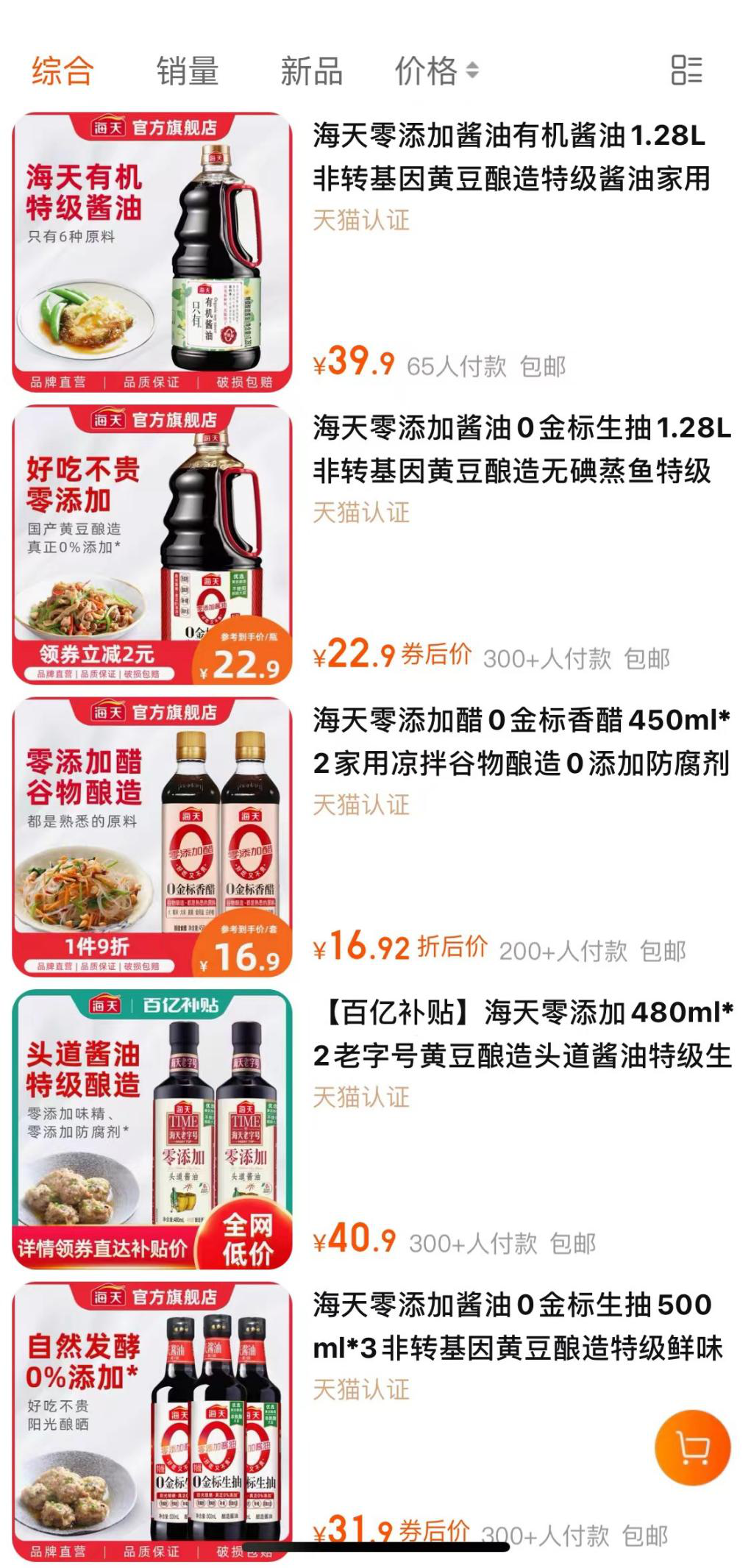Viewport: 751px width, 1568px height.
Task: Open 0金标香醋 450ml*2 product
Action: [x=521, y=741]
